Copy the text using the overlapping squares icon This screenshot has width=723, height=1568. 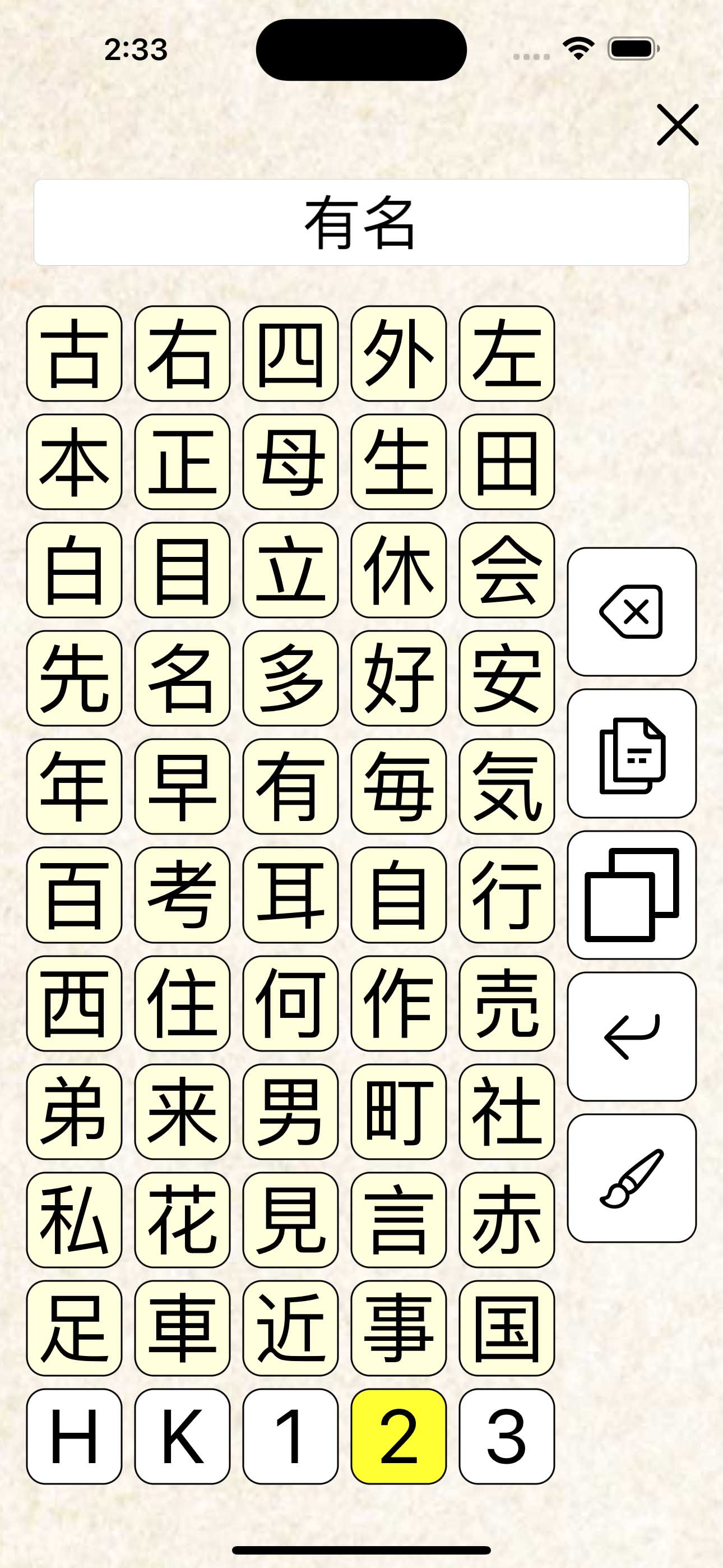click(x=632, y=895)
